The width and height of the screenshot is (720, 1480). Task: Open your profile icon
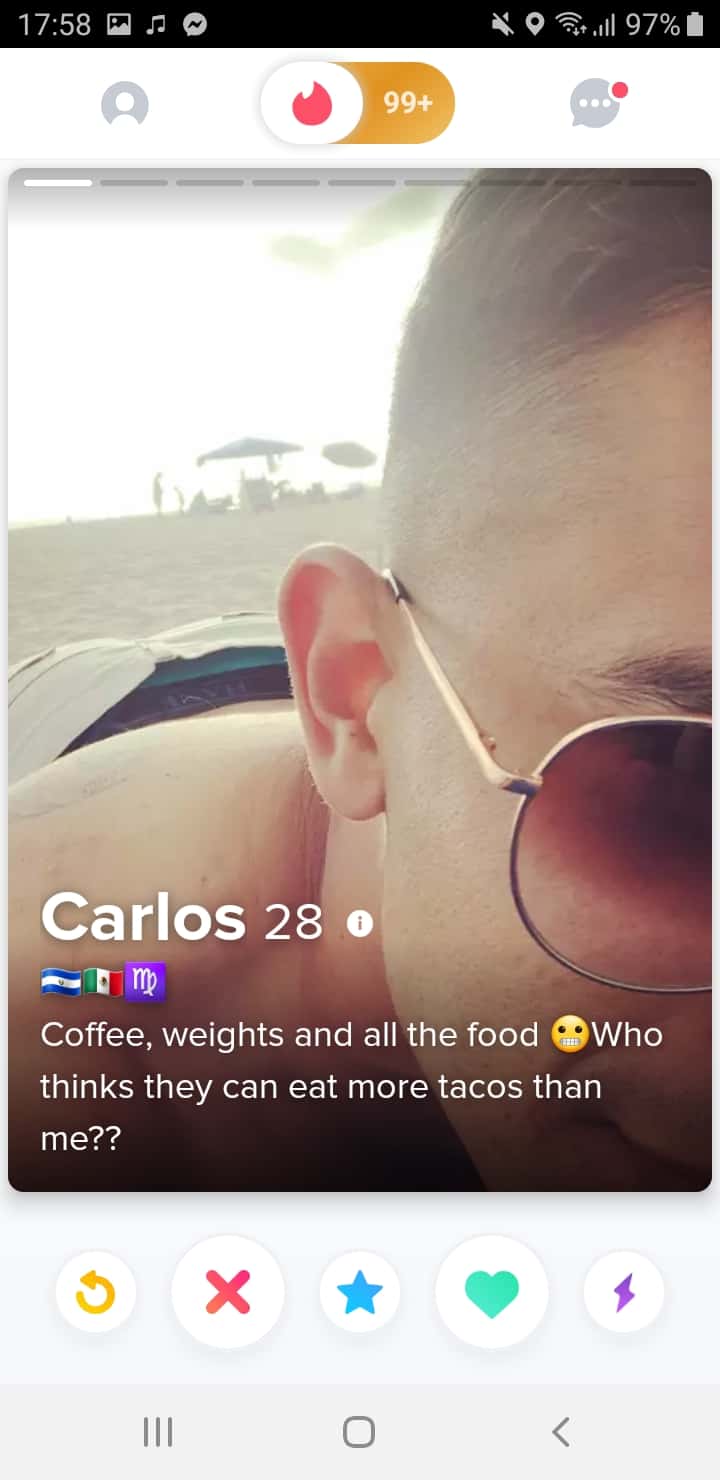click(x=125, y=104)
